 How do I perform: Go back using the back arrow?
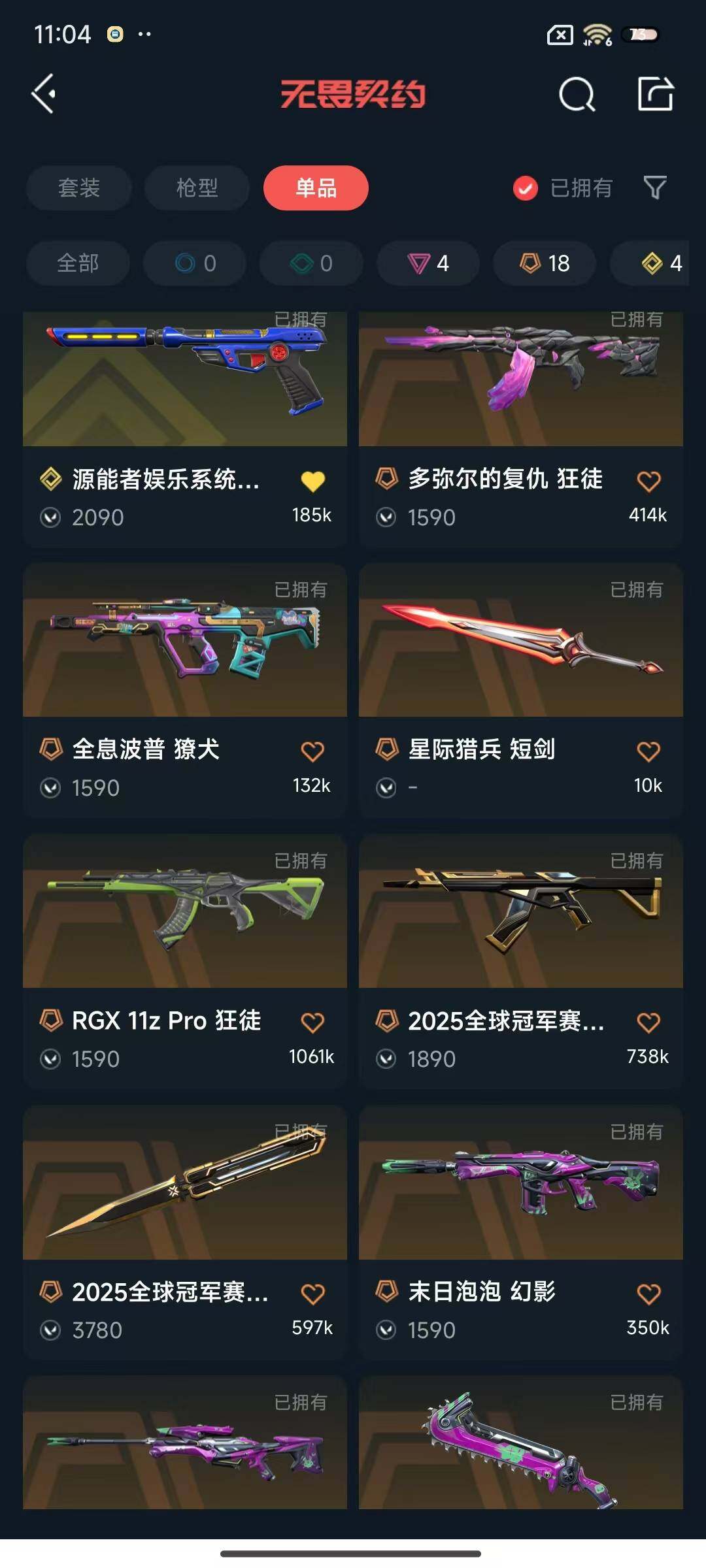[44, 93]
